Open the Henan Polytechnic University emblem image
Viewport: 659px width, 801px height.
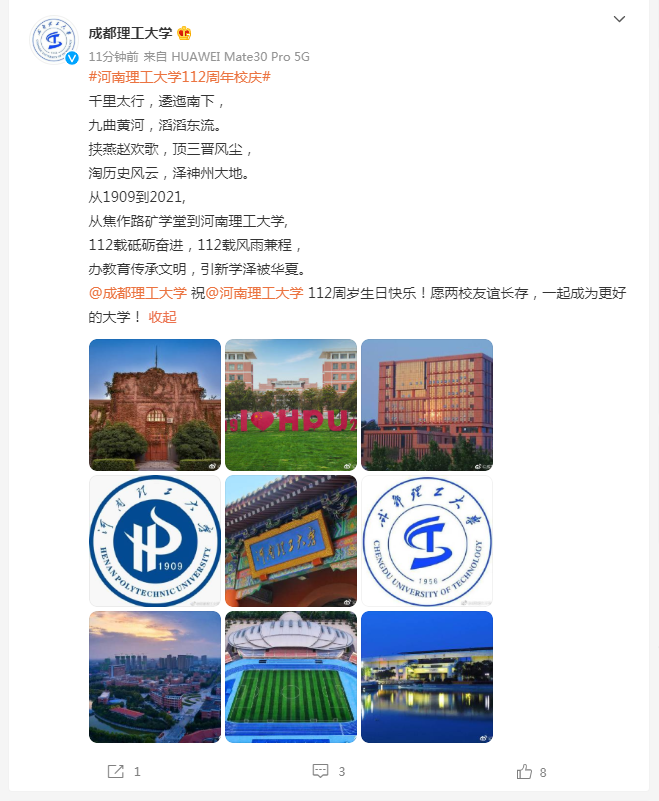(x=155, y=541)
